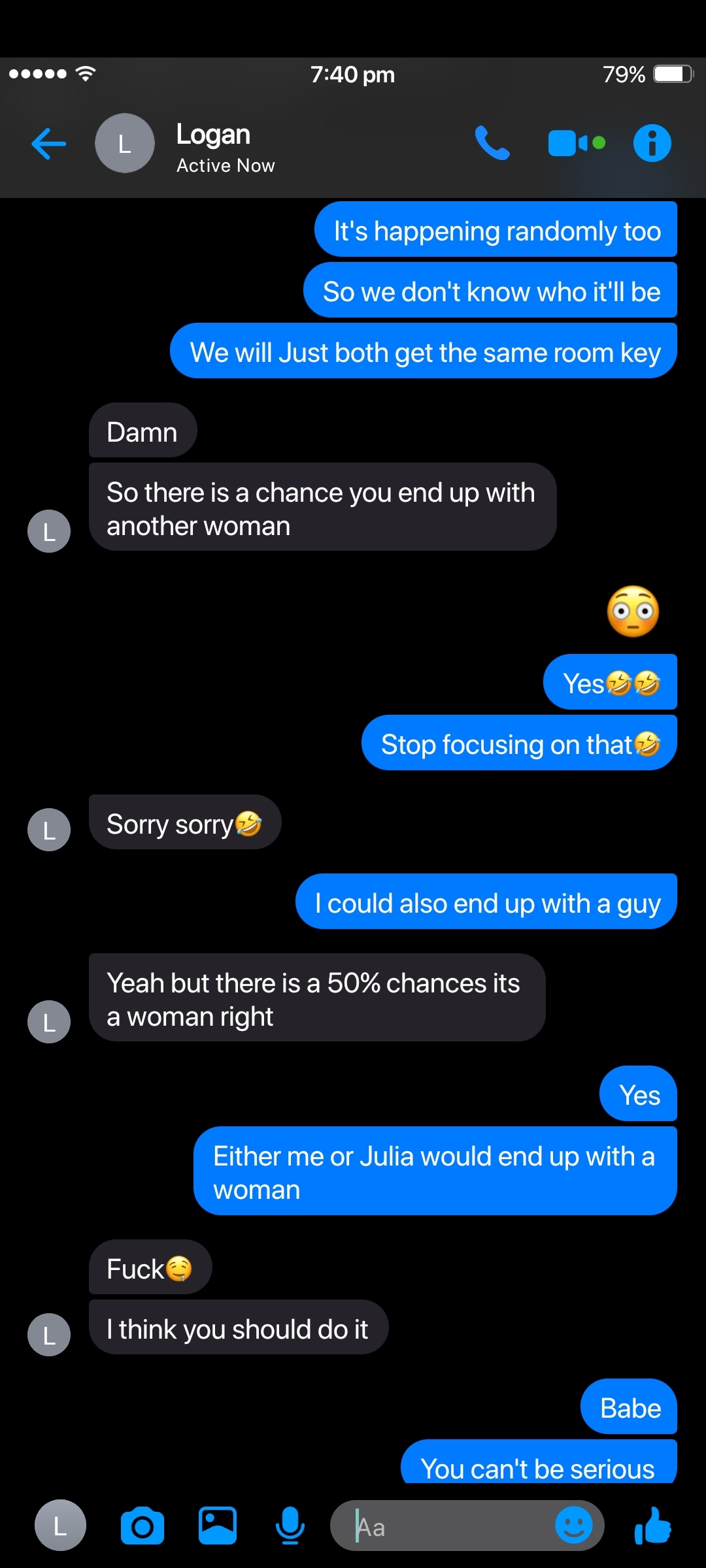Send a thumbs-up like
This screenshot has width=706, height=1568.
tap(652, 1526)
